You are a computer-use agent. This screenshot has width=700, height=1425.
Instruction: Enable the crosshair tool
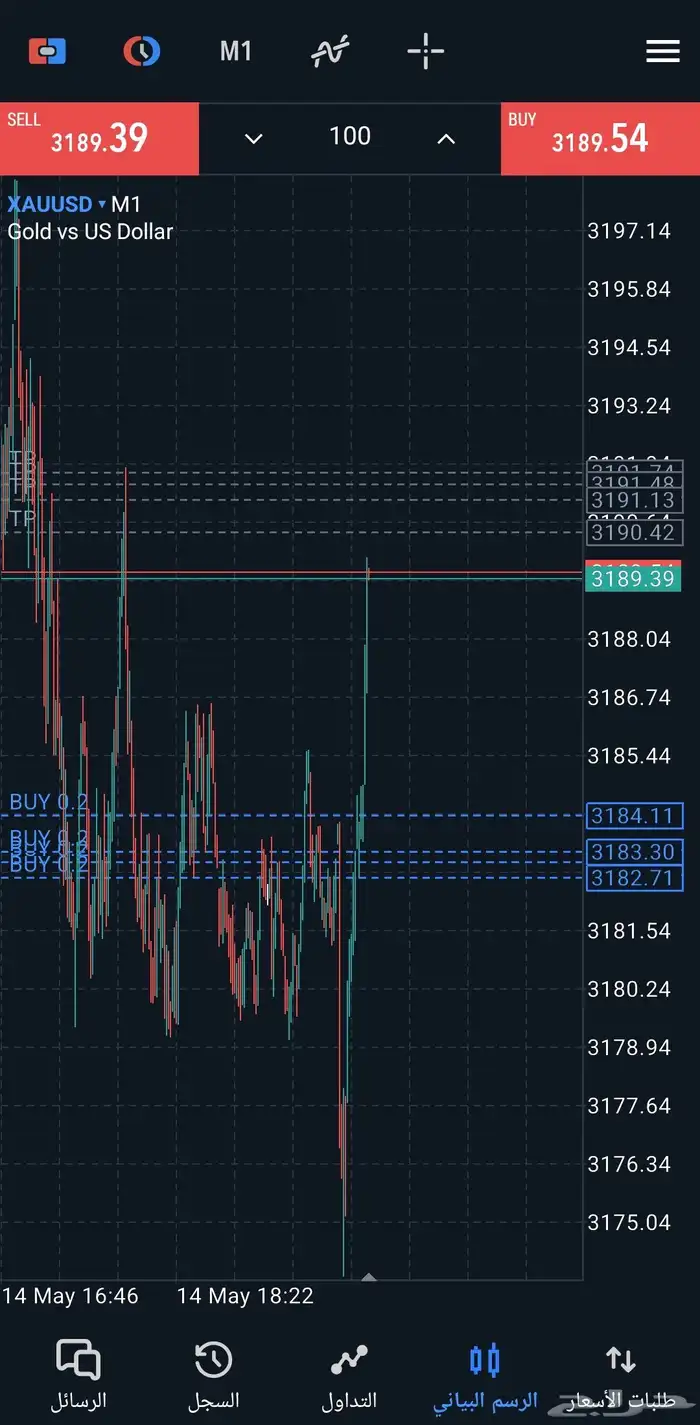click(425, 51)
